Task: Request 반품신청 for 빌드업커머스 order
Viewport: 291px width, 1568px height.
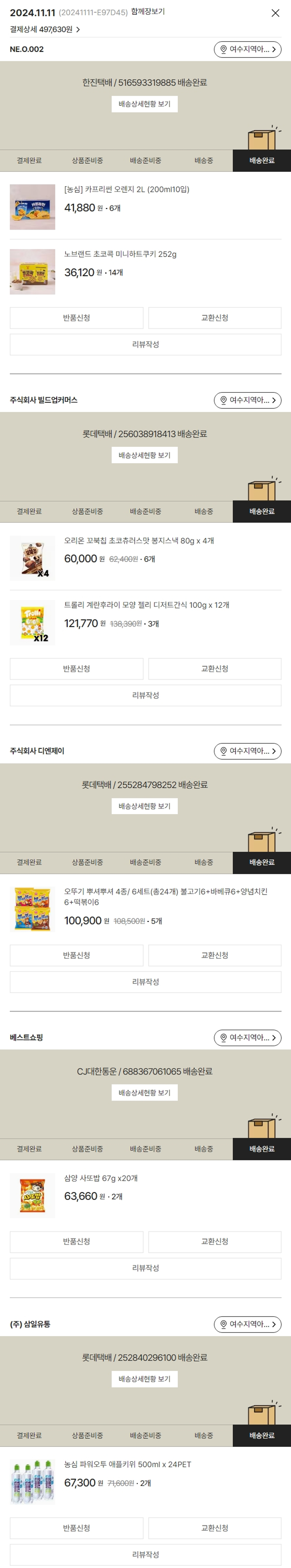Action: coord(76,668)
